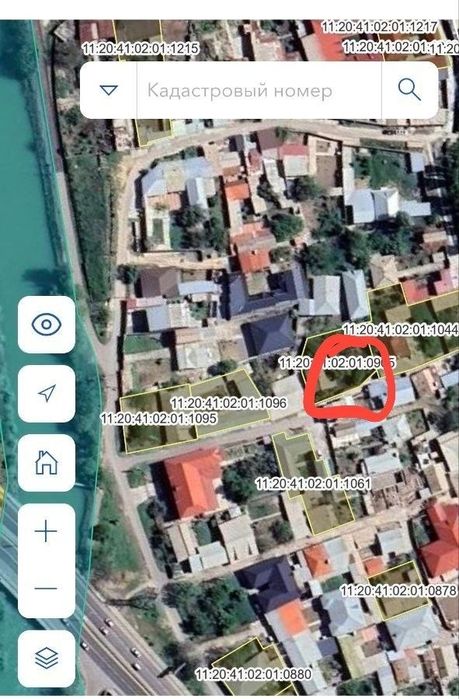Zoom out with the minus button
The width and height of the screenshot is (459, 699).
click(x=46, y=588)
